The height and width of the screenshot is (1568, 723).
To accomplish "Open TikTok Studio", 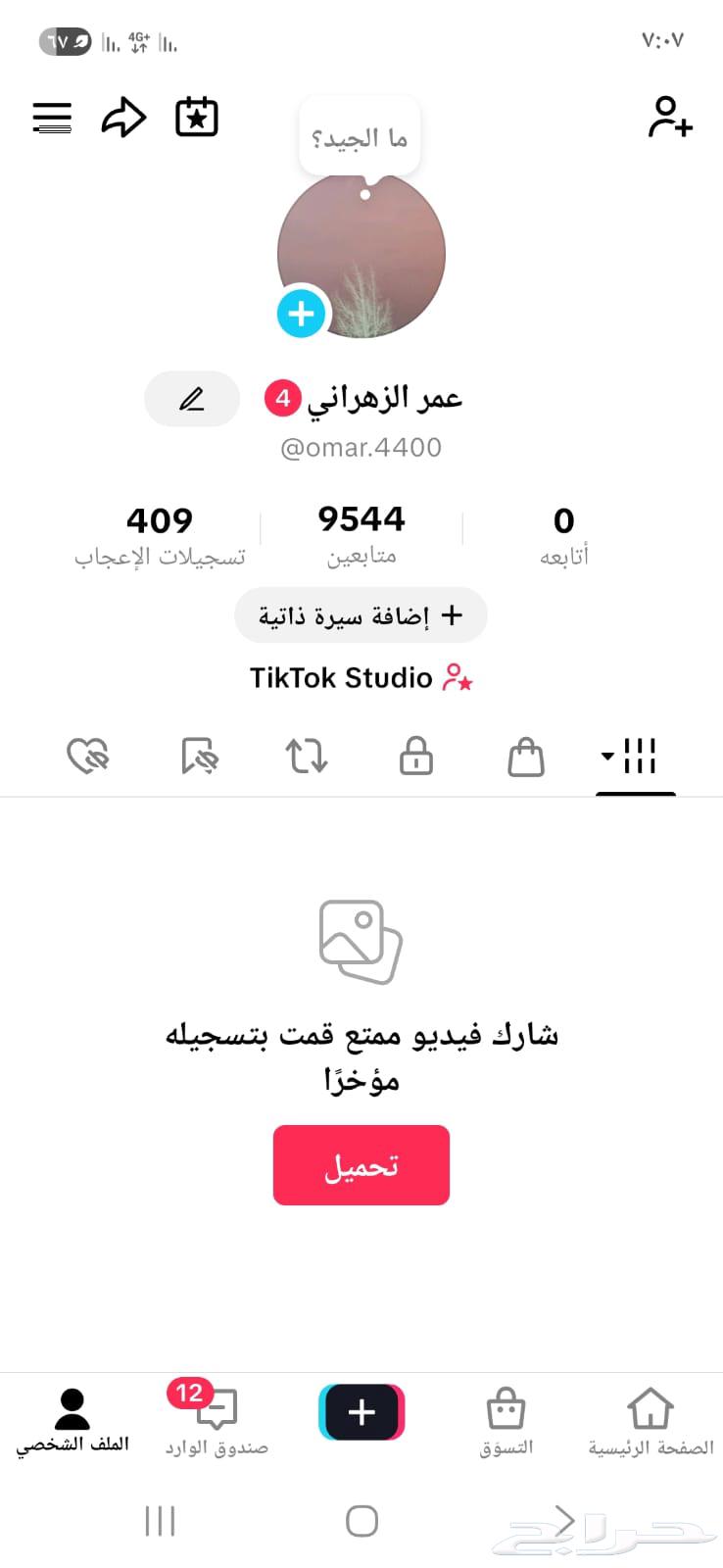I will point(360,677).
